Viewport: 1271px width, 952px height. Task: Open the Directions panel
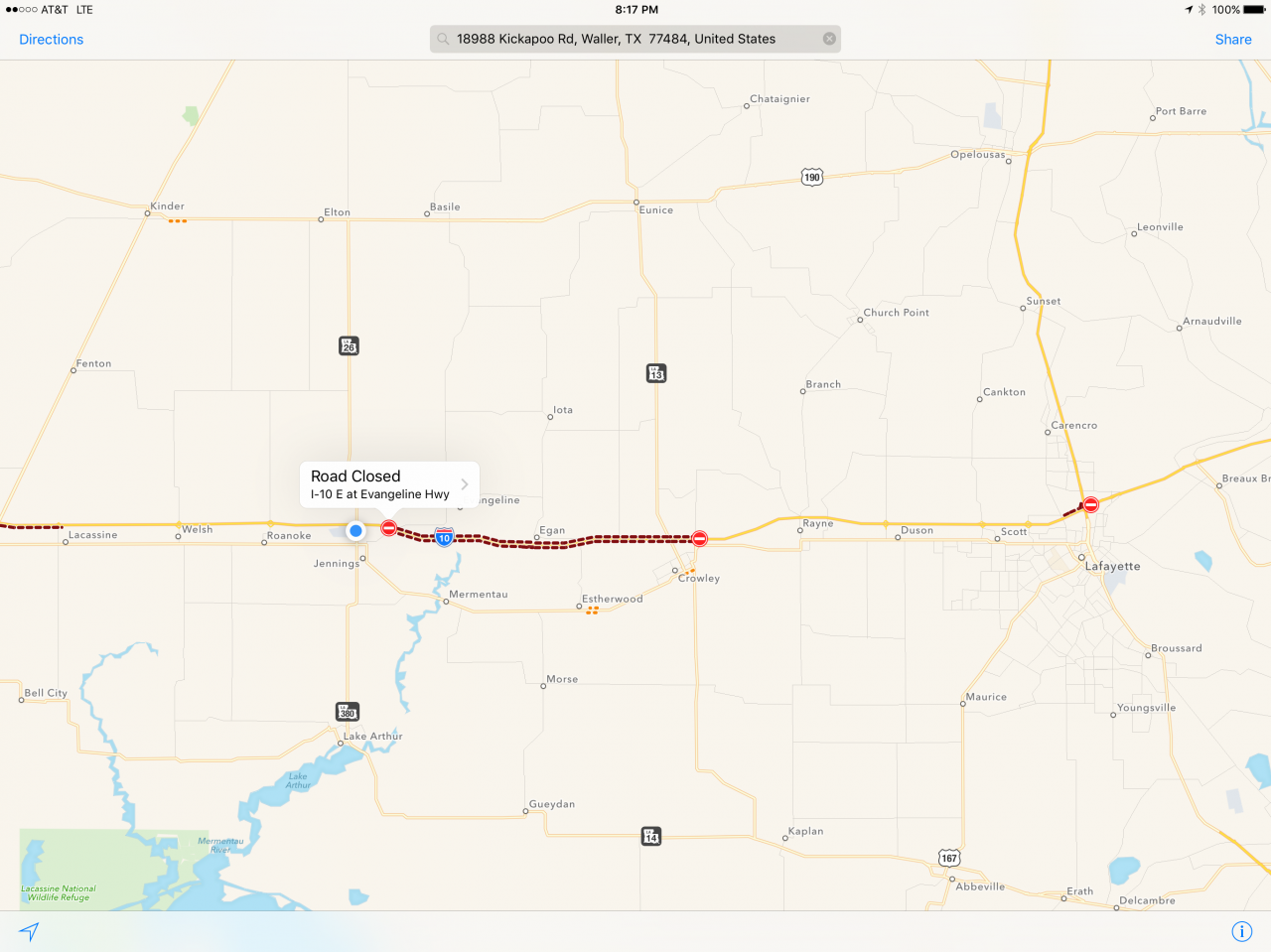coord(51,40)
